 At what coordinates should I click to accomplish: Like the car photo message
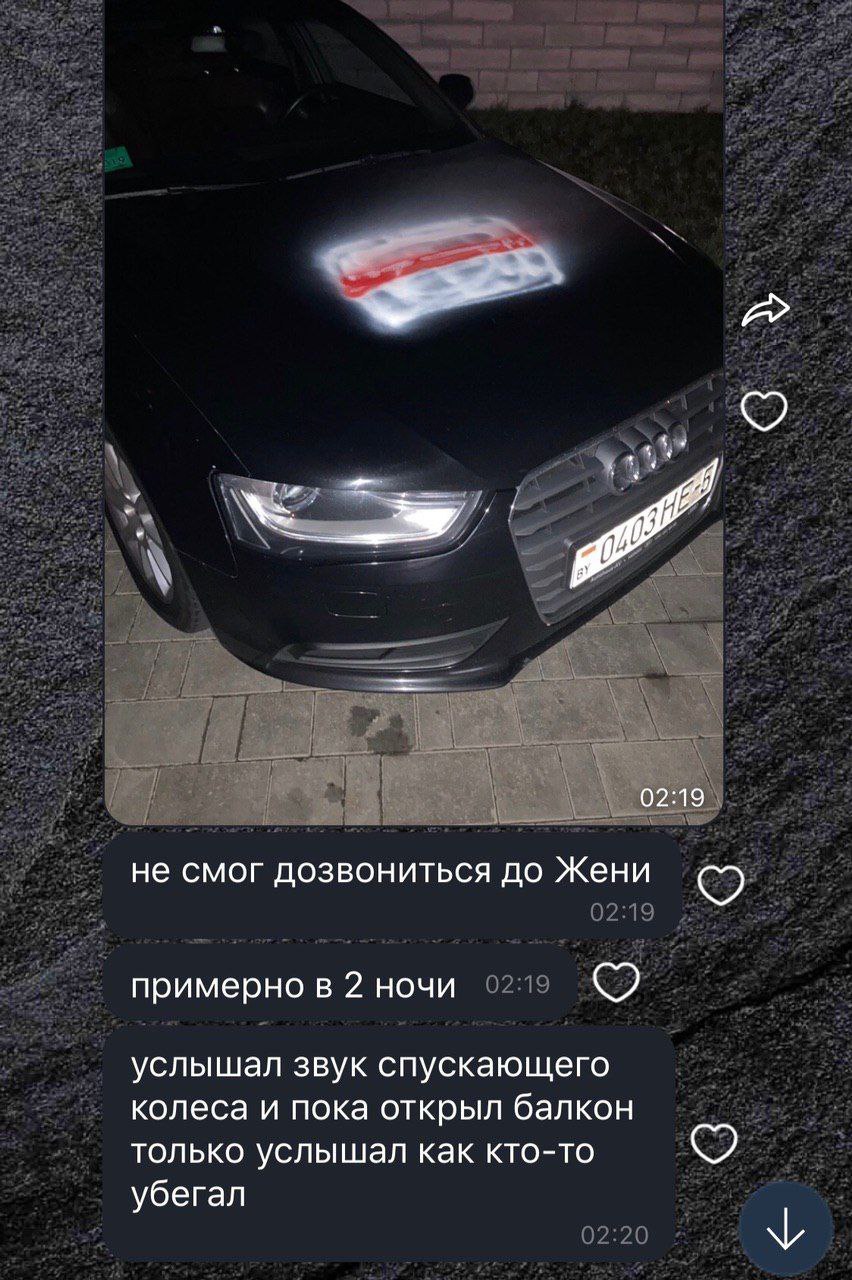[x=764, y=410]
